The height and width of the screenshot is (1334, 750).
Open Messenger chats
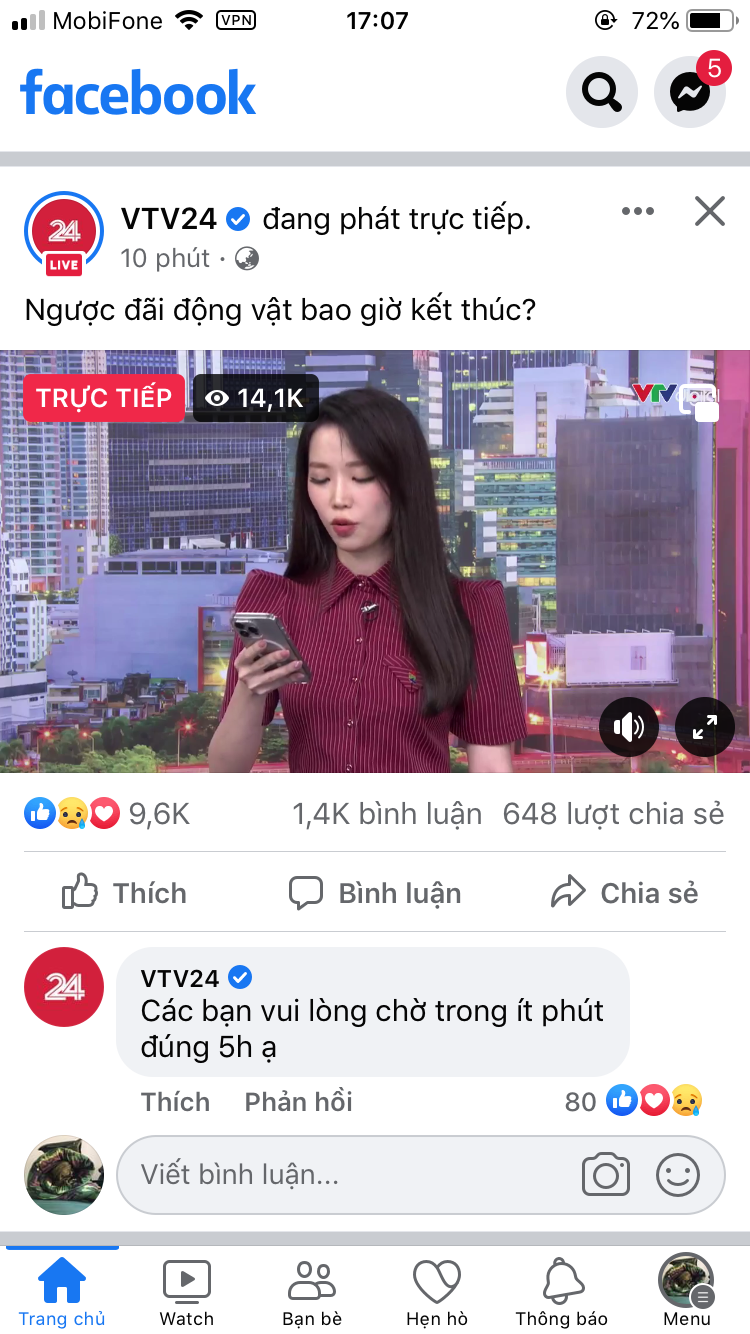click(x=690, y=93)
